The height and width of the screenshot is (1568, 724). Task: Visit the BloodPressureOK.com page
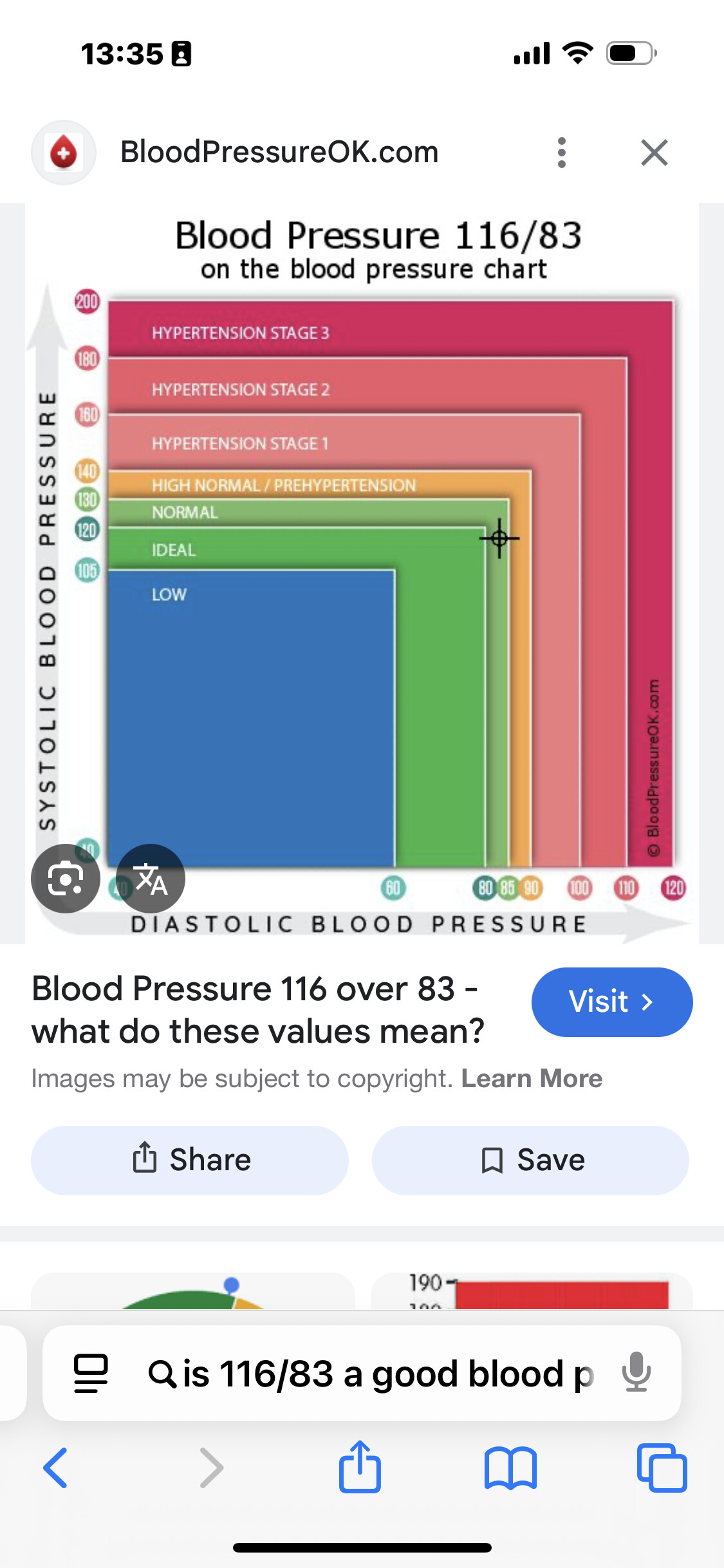(x=612, y=1002)
